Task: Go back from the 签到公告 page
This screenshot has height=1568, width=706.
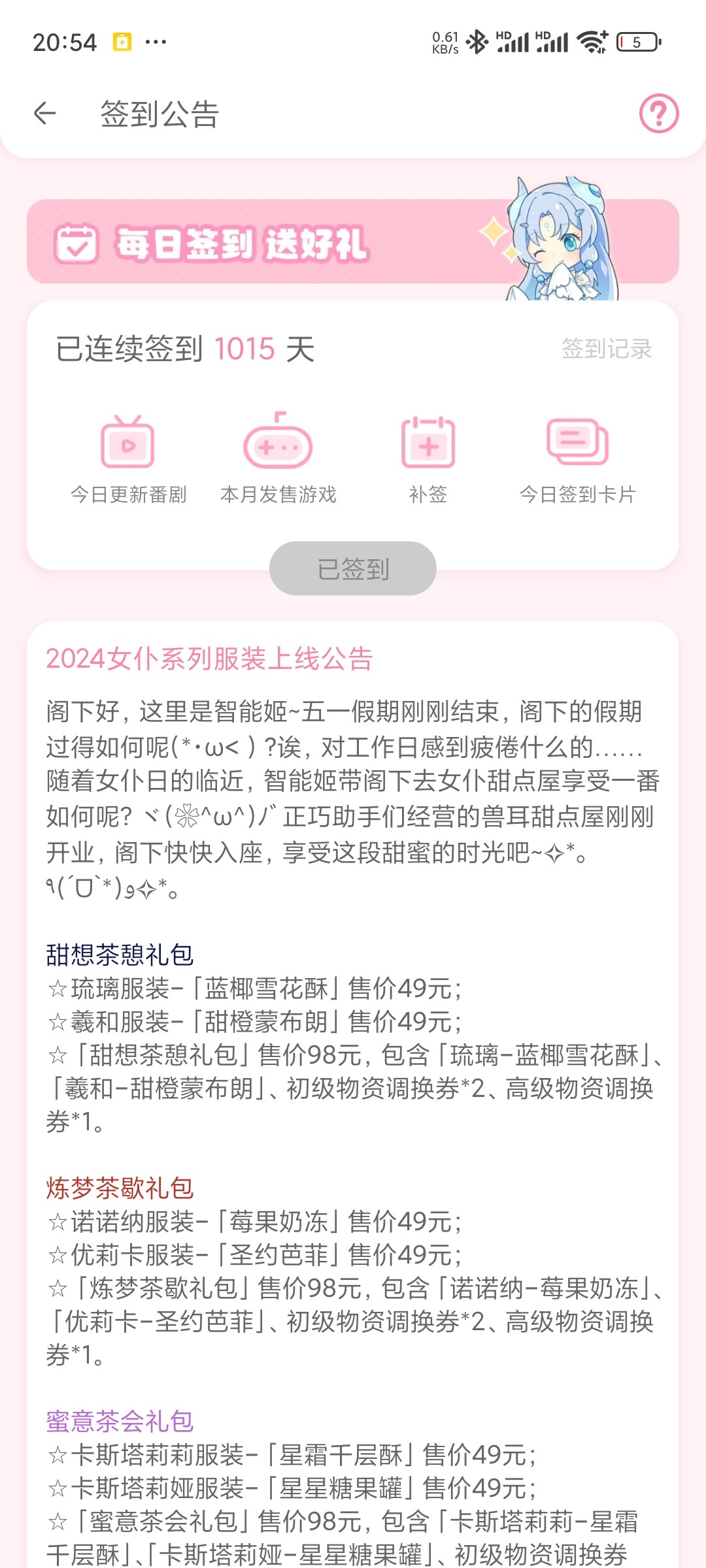Action: point(44,114)
